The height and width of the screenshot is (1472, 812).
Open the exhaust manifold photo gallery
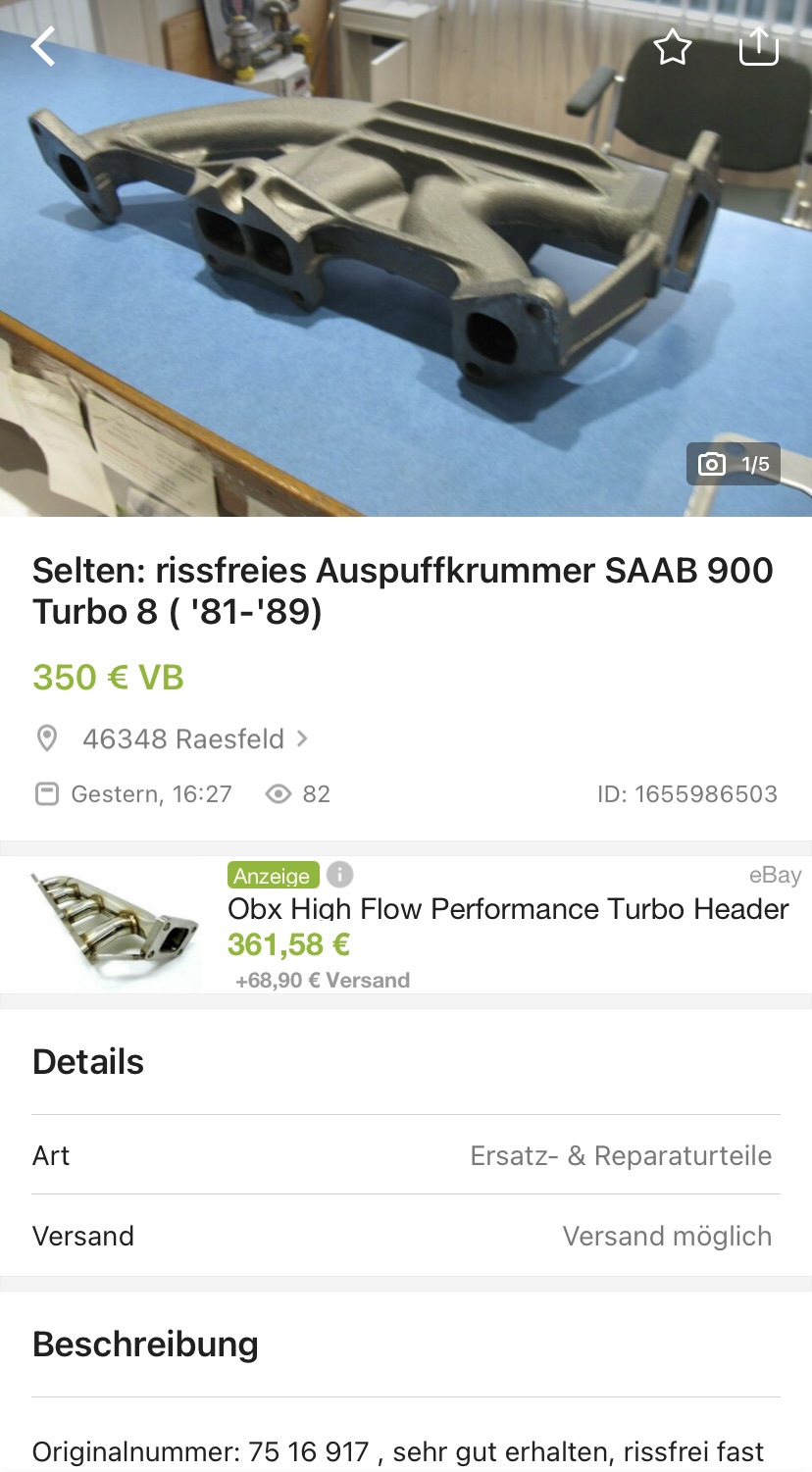pyautogui.click(x=406, y=258)
